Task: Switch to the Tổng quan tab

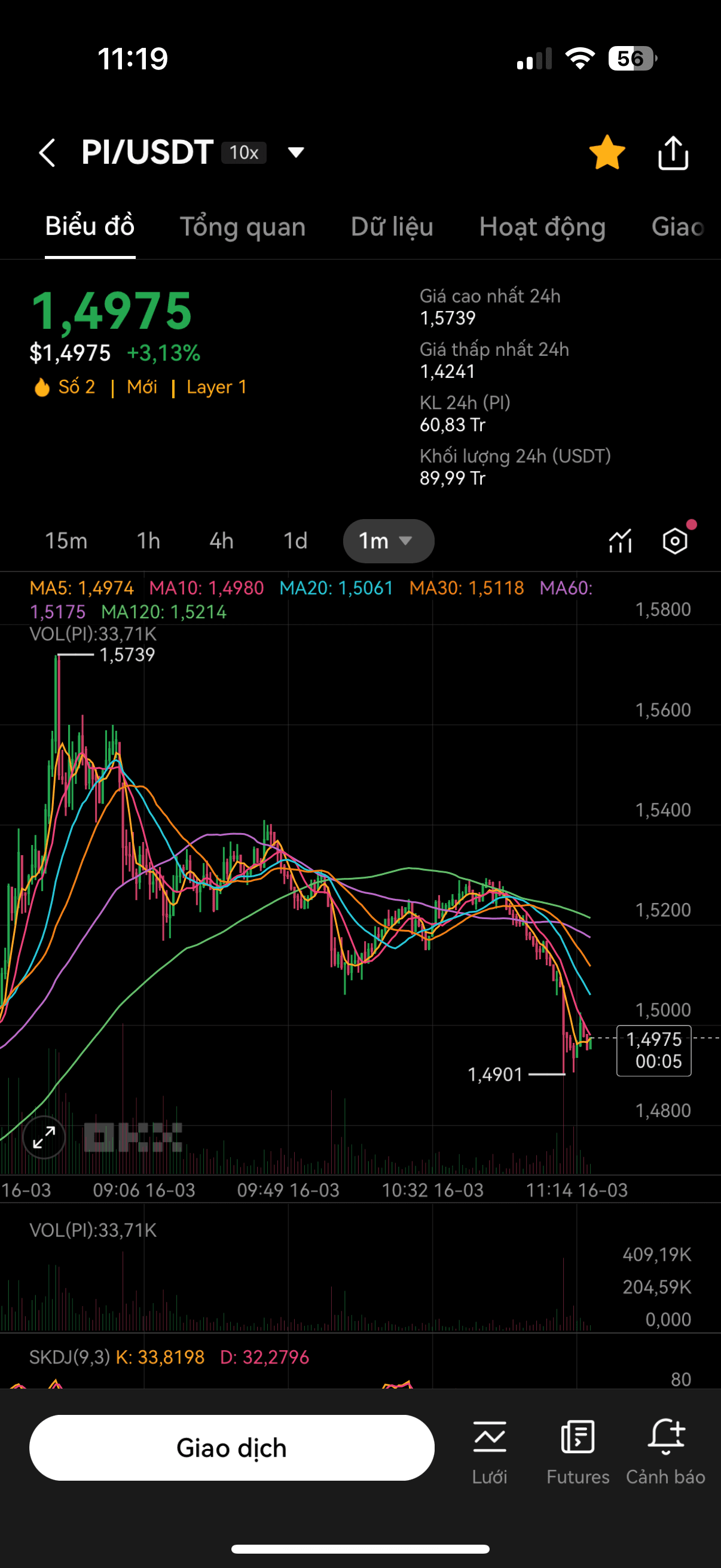Action: coord(242,227)
